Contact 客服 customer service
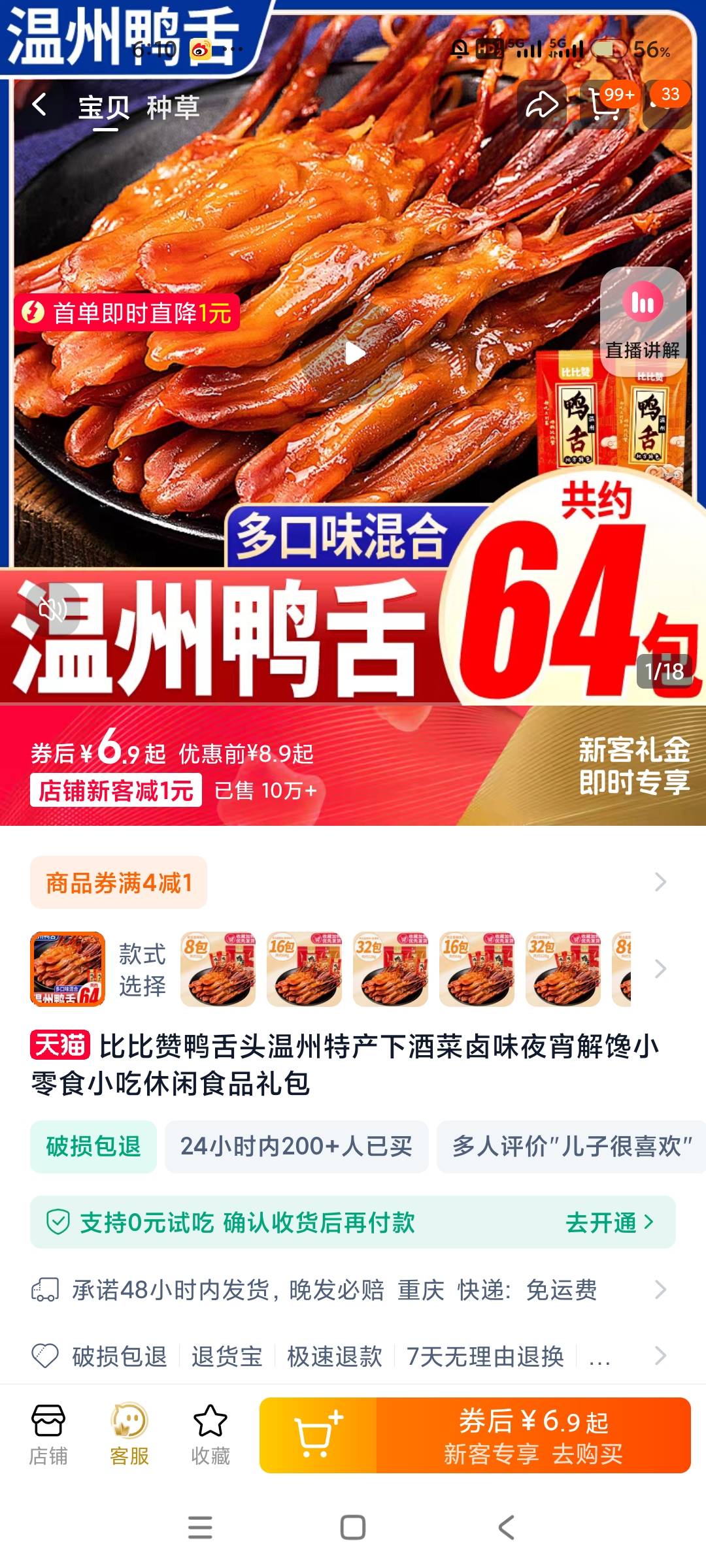The width and height of the screenshot is (706, 1568). coord(129,1435)
